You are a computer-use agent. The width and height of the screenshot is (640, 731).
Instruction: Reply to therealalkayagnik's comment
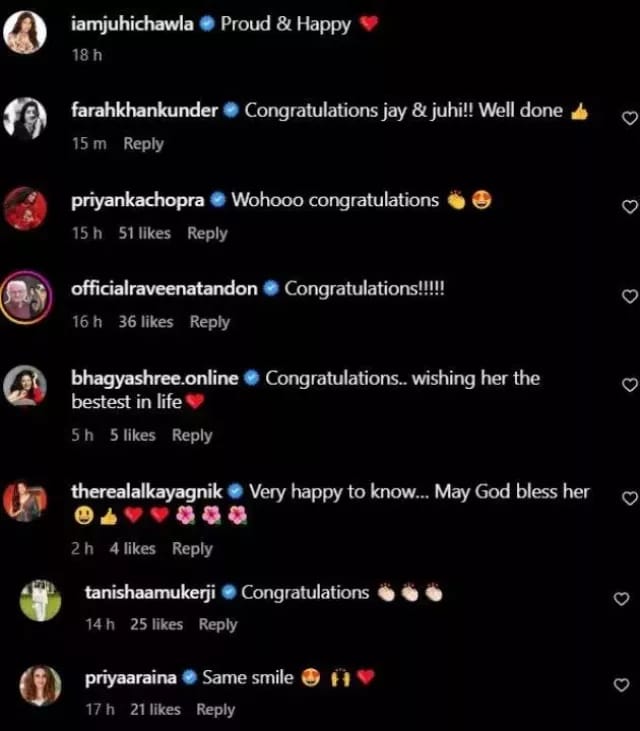tap(192, 548)
